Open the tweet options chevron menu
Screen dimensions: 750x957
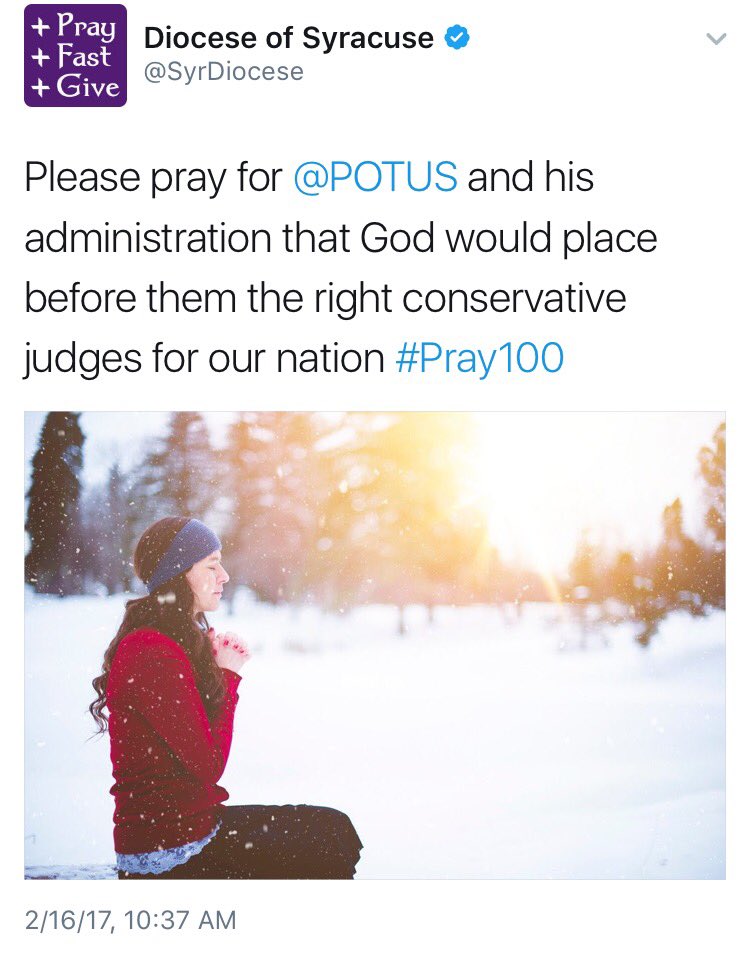point(715,40)
